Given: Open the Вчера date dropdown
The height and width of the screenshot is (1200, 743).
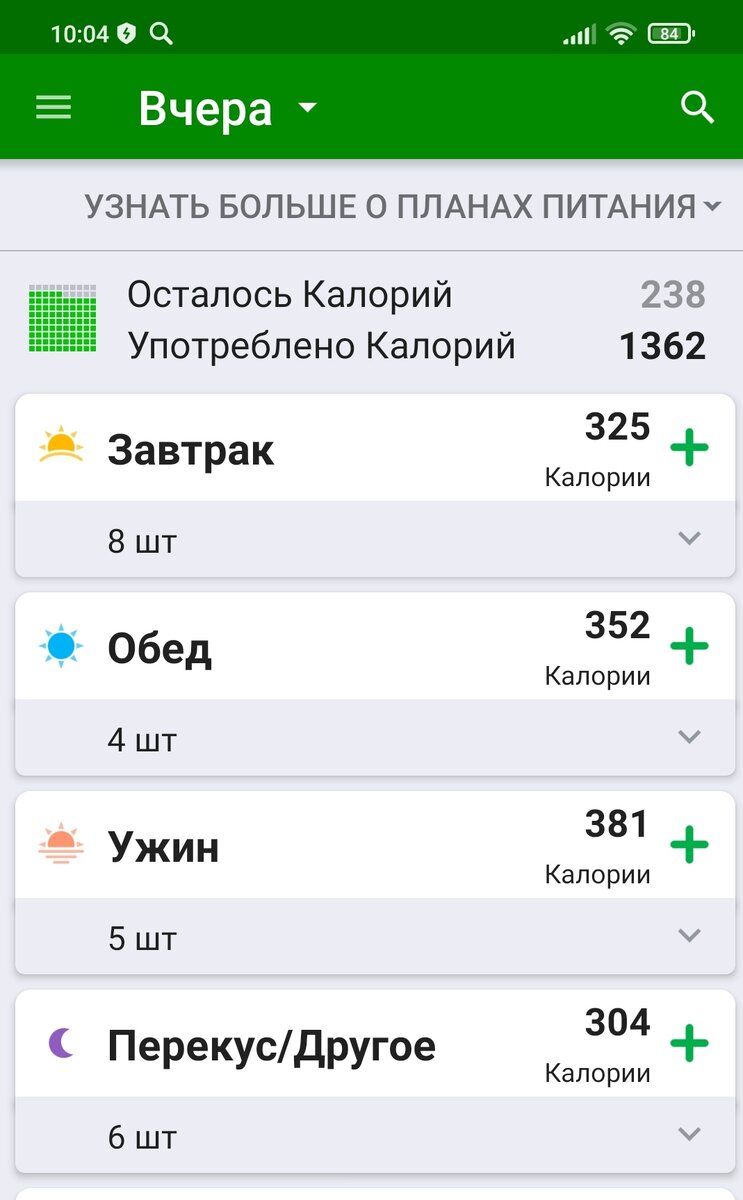Looking at the screenshot, I should (230, 107).
